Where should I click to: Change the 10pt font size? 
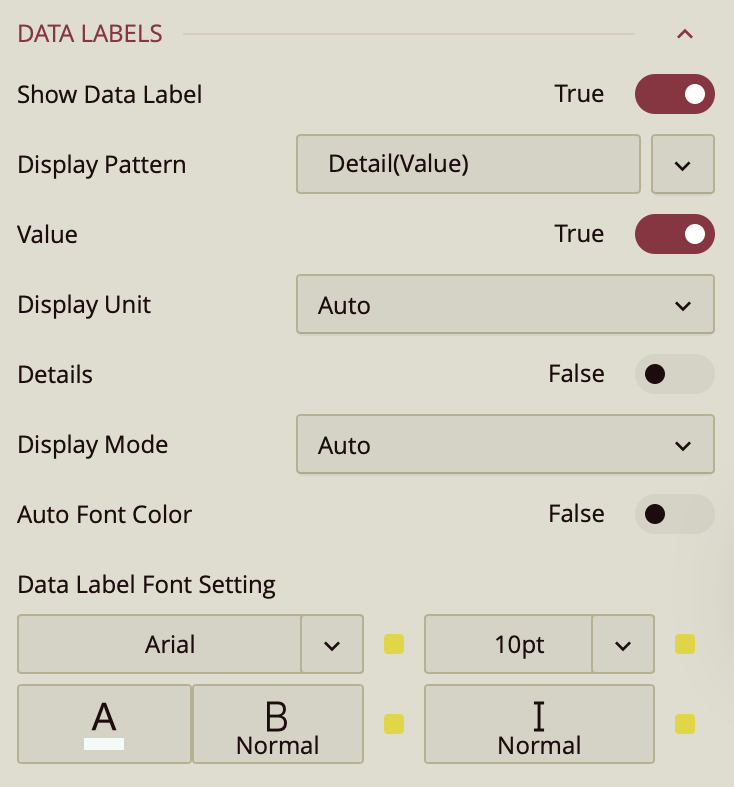[x=623, y=644]
